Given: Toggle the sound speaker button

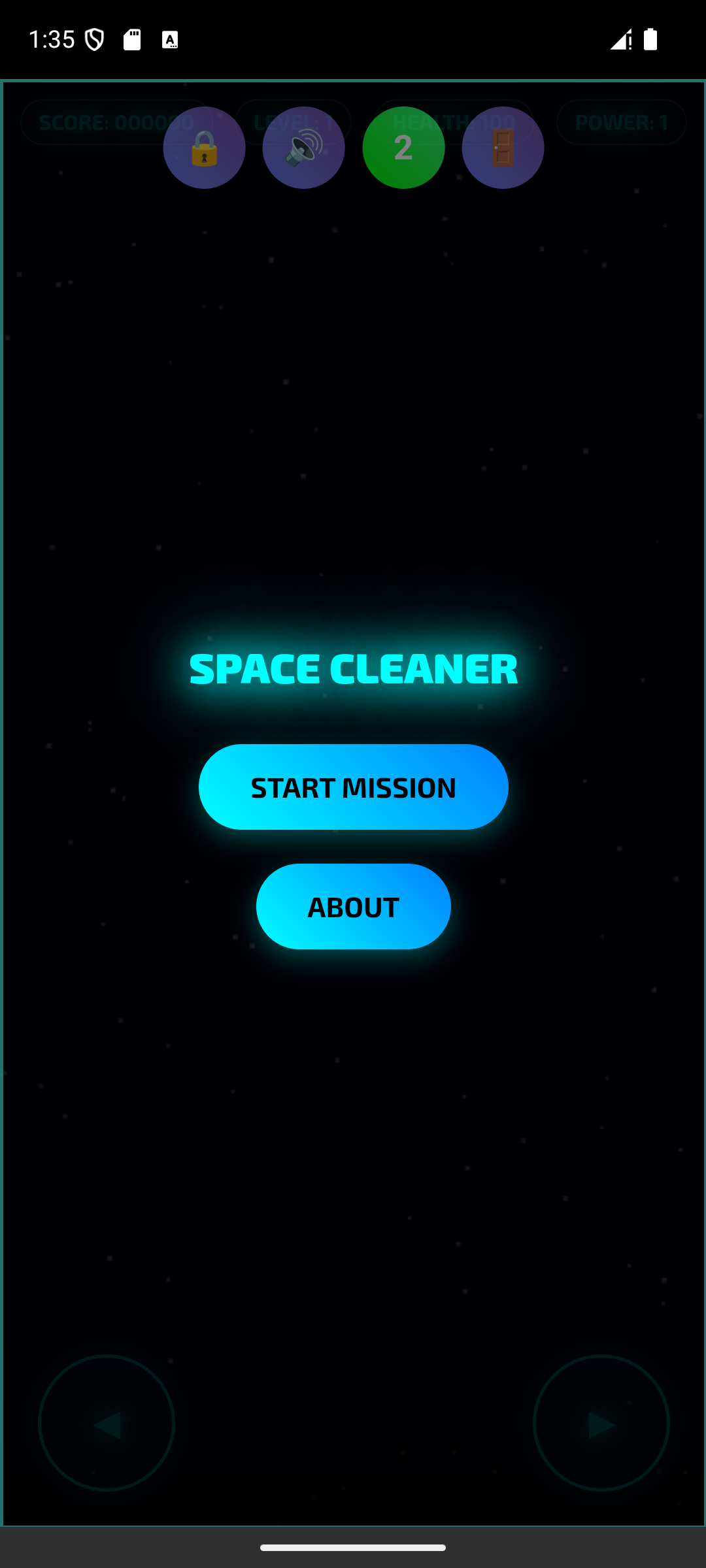Looking at the screenshot, I should coord(303,148).
